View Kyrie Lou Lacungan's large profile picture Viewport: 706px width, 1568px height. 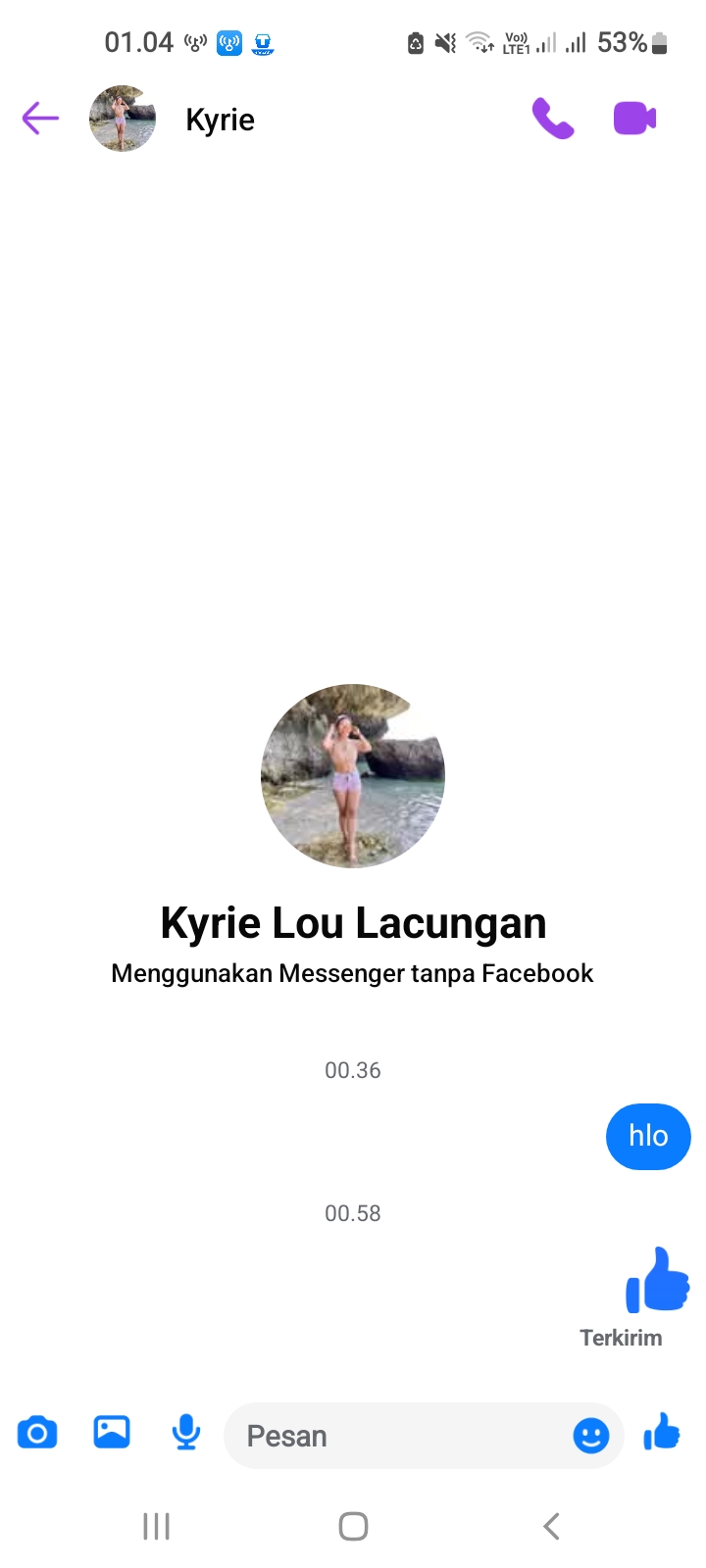pyautogui.click(x=353, y=776)
